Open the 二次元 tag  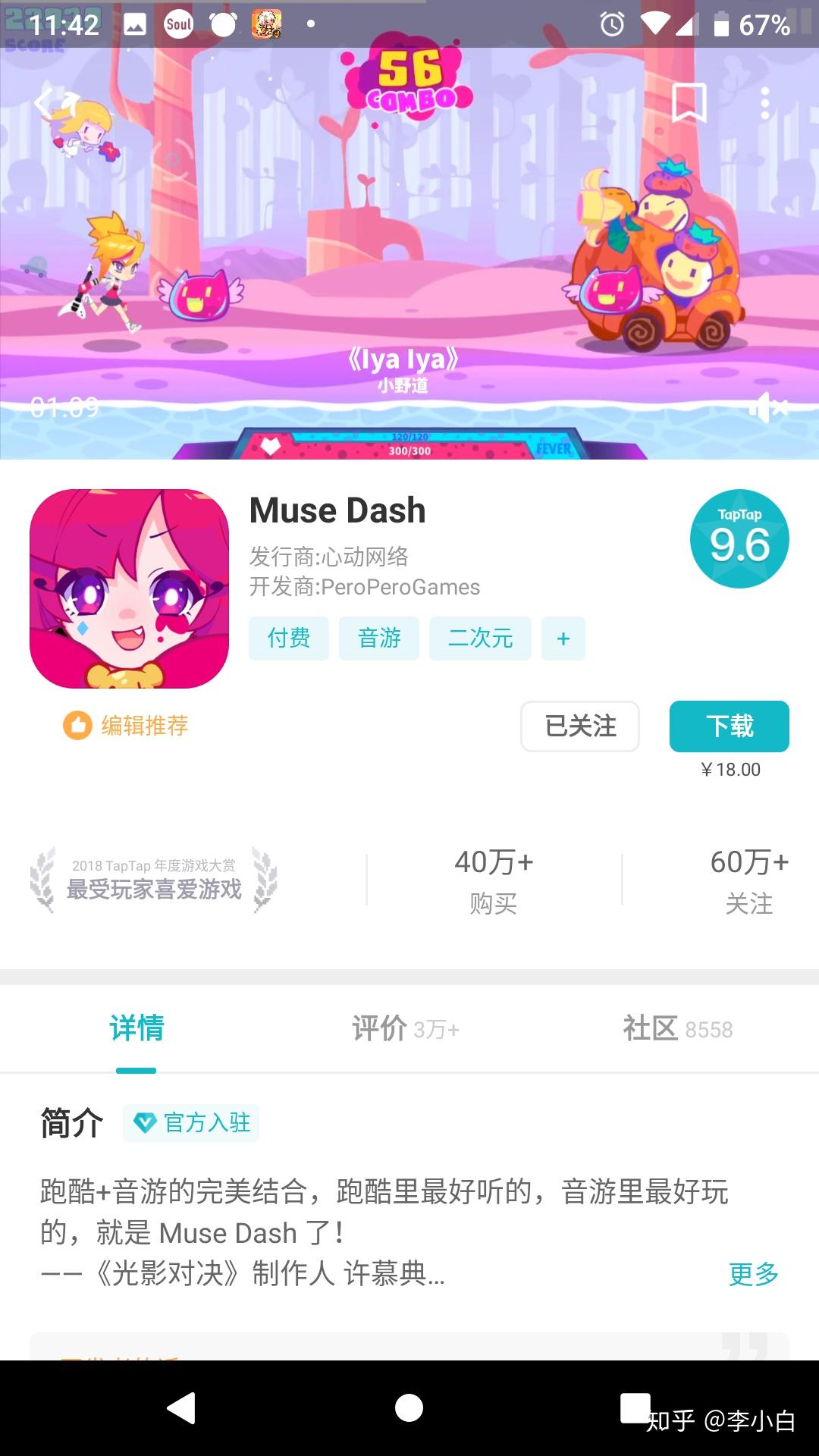click(480, 639)
